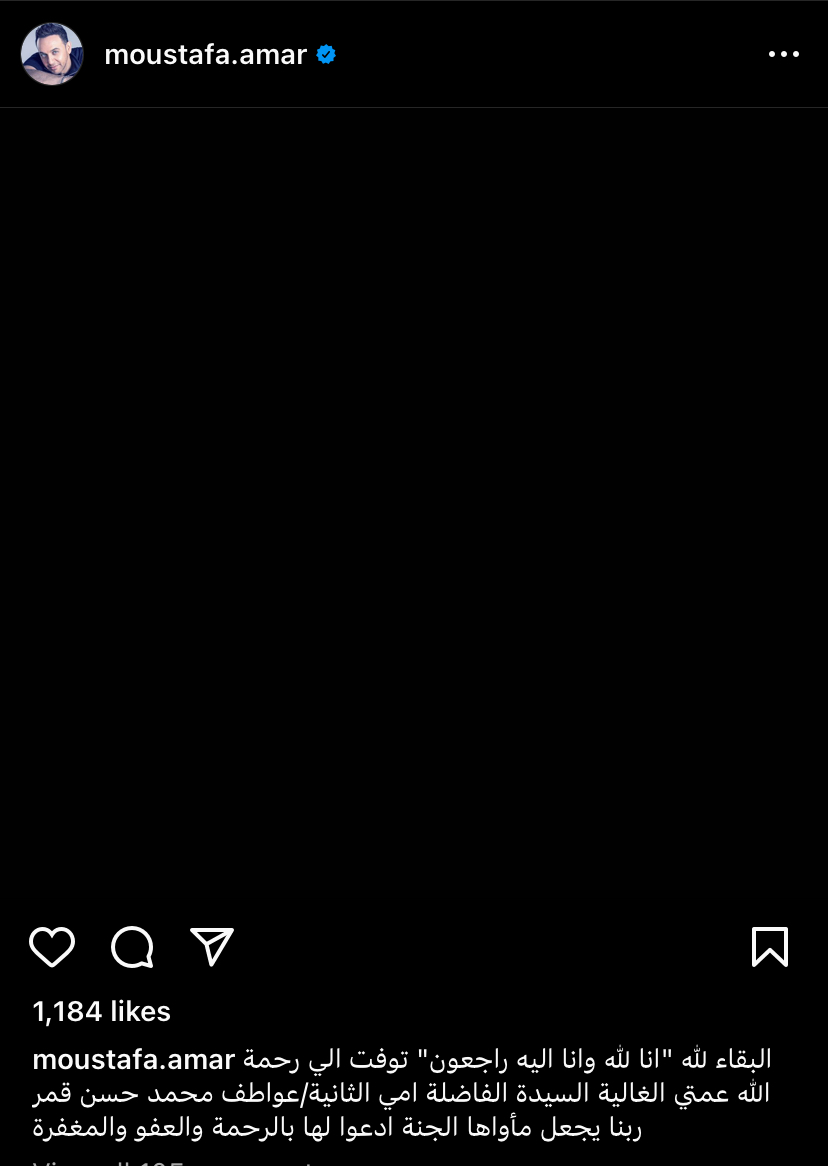Open comments via the speech bubble icon
This screenshot has height=1166, width=828.
pos(132,946)
